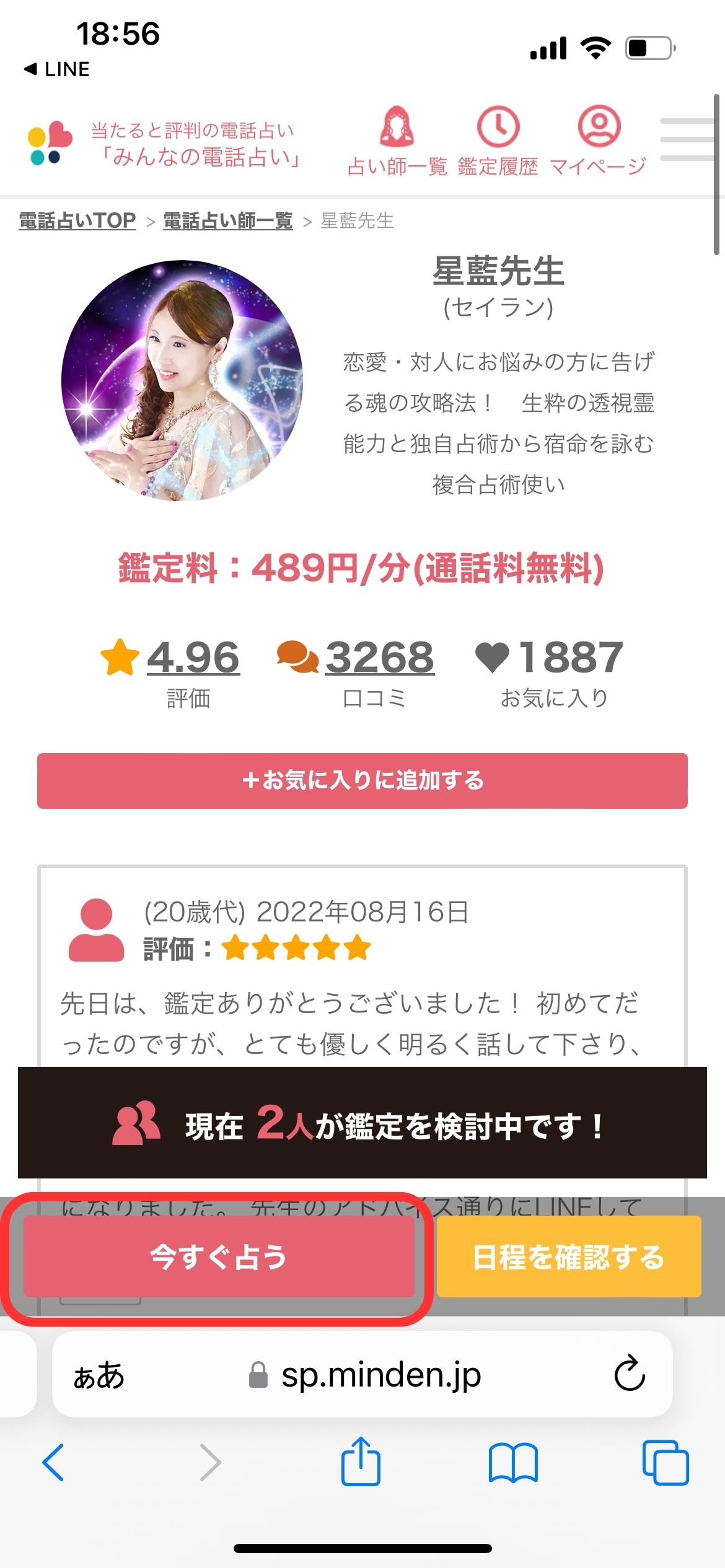Reload the sp.minden.jp page

tap(630, 1374)
